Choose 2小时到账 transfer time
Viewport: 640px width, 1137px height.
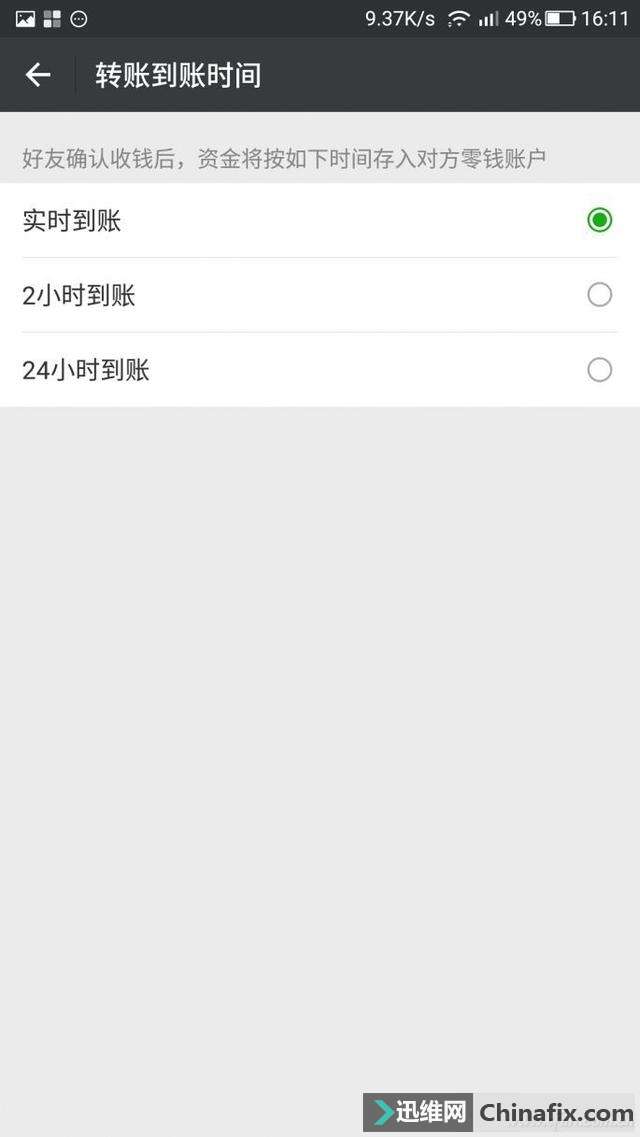coord(320,295)
